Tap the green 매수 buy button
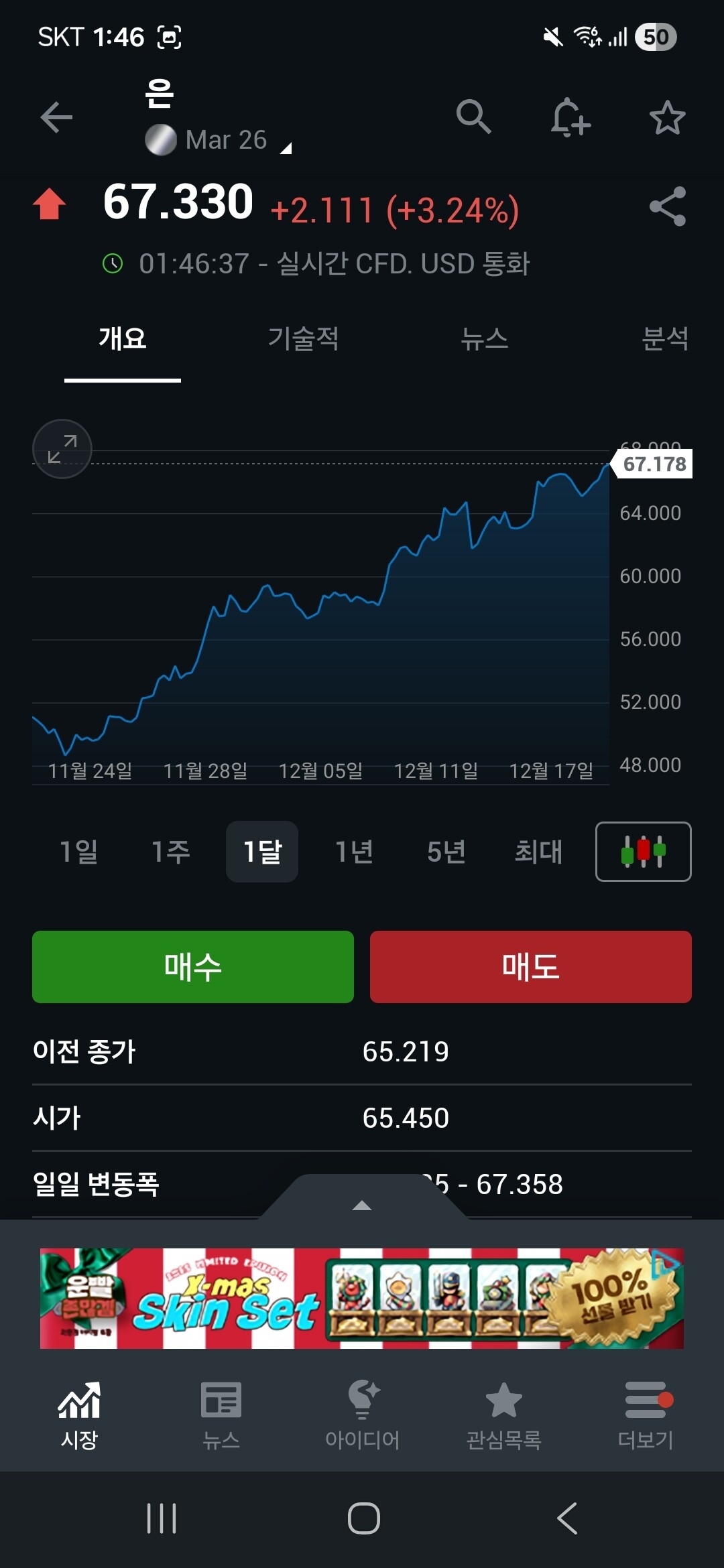Screen dimensions: 724x1568 [x=193, y=966]
